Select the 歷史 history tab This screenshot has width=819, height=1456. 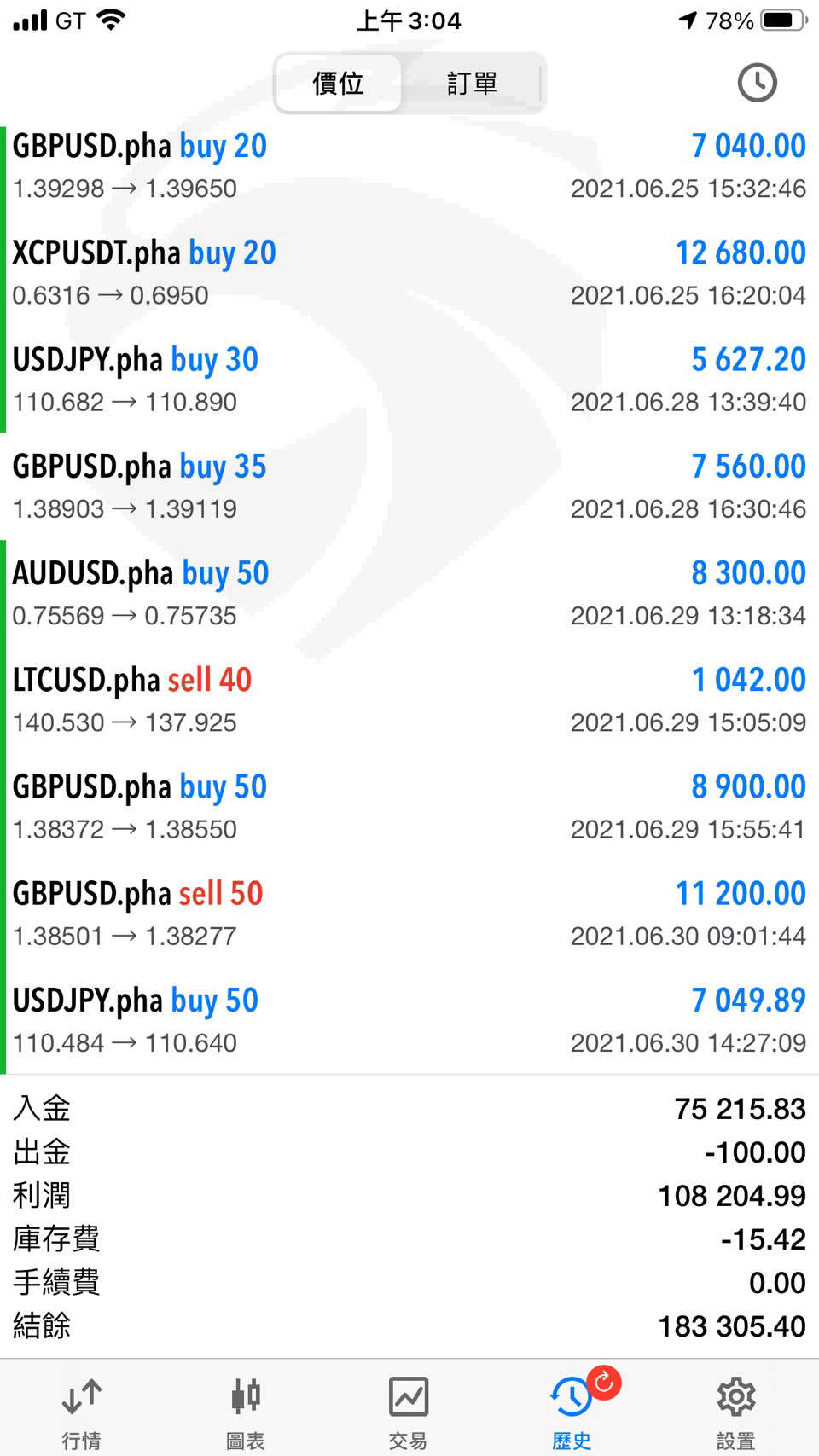click(x=572, y=1412)
